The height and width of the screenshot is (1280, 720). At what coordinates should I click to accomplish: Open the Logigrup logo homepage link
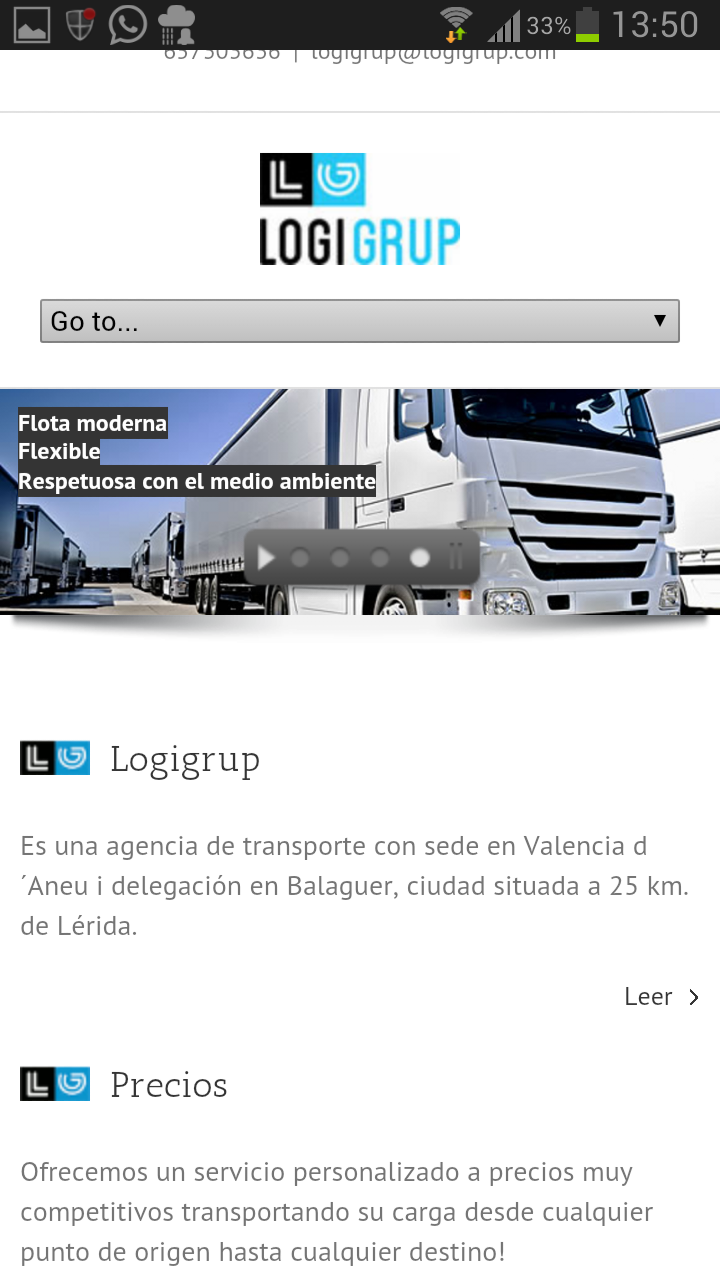(359, 209)
